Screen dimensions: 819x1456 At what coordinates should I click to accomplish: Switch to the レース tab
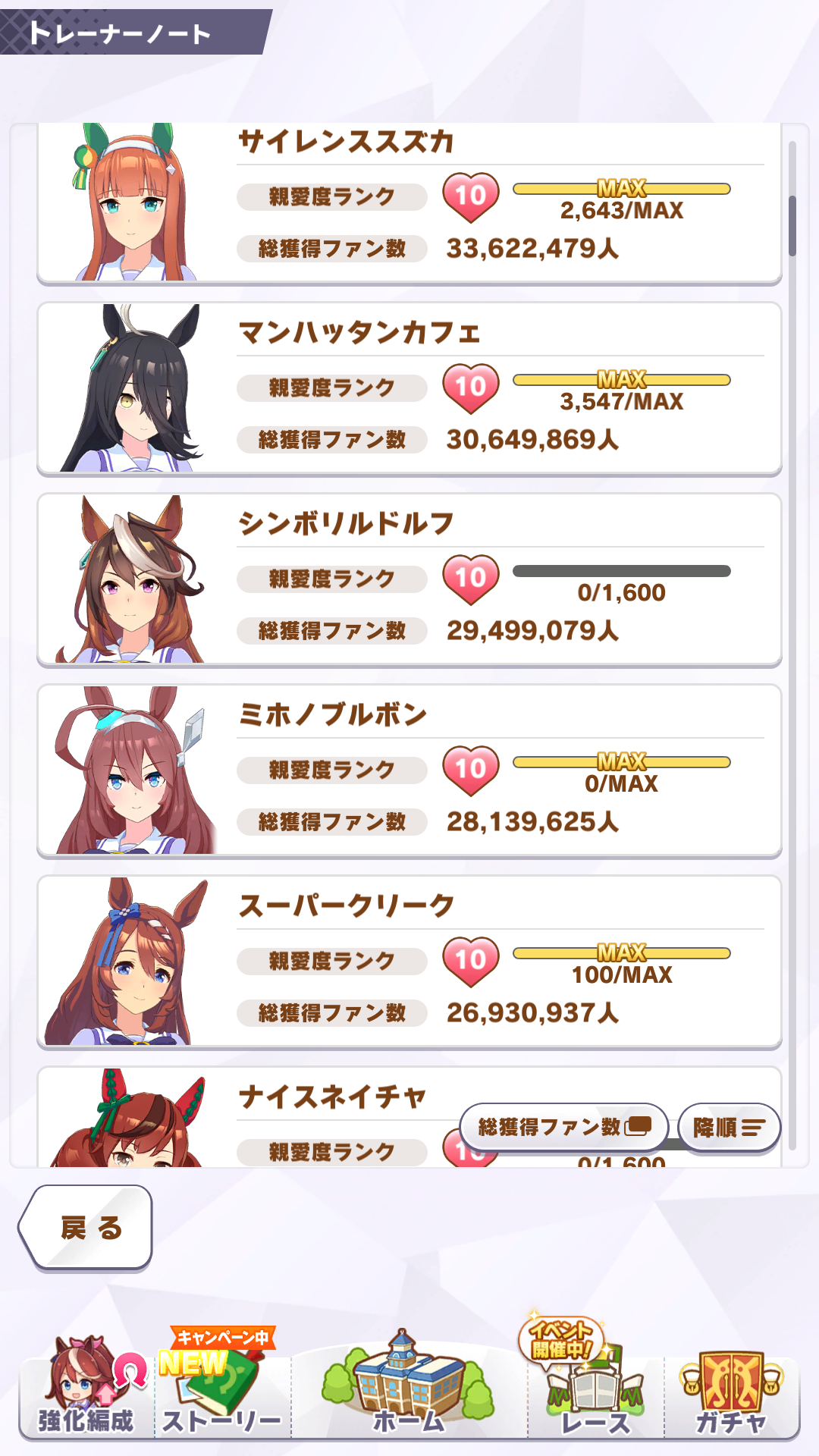pos(595,1392)
